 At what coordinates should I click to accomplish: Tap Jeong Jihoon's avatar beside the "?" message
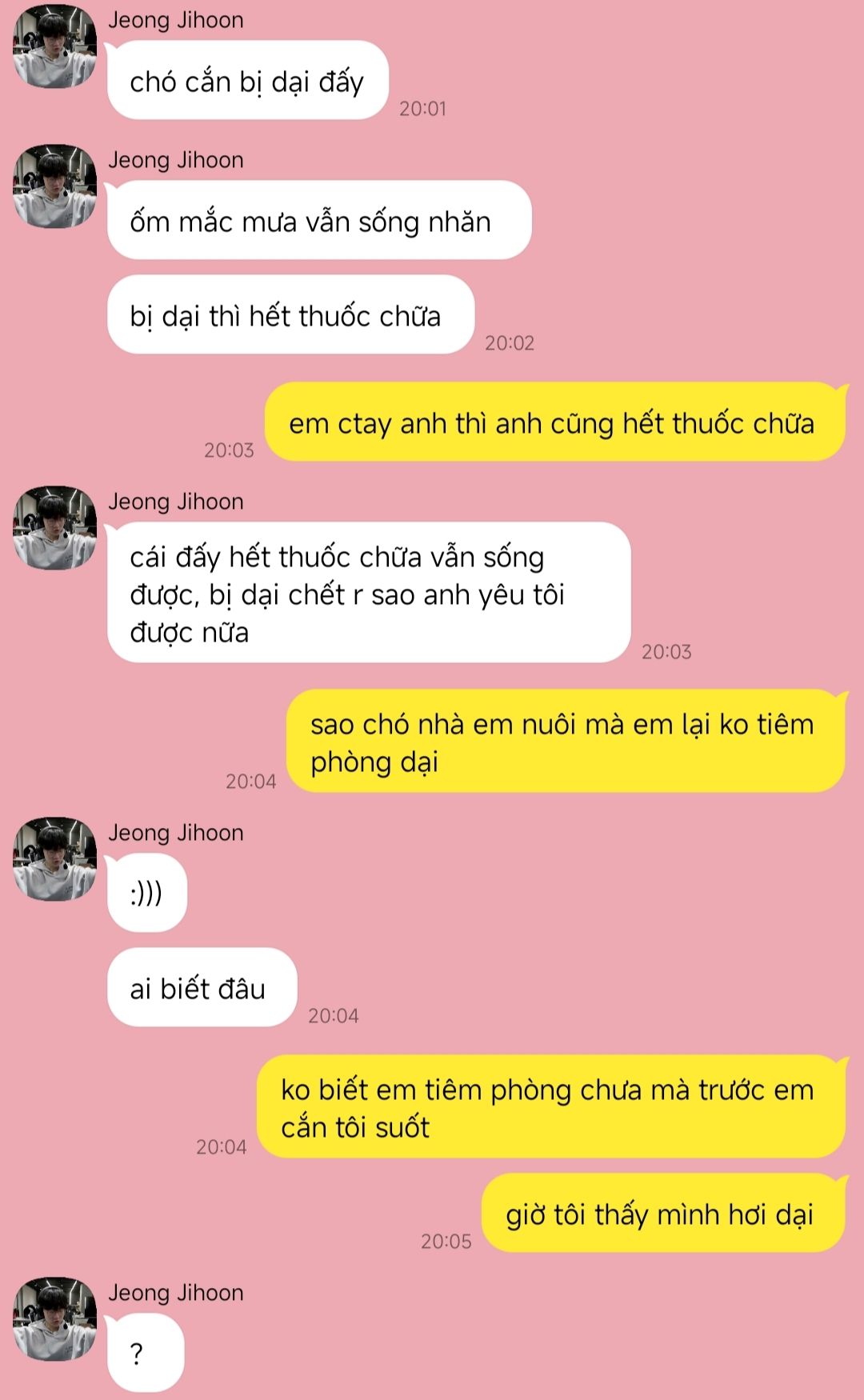(x=54, y=1319)
